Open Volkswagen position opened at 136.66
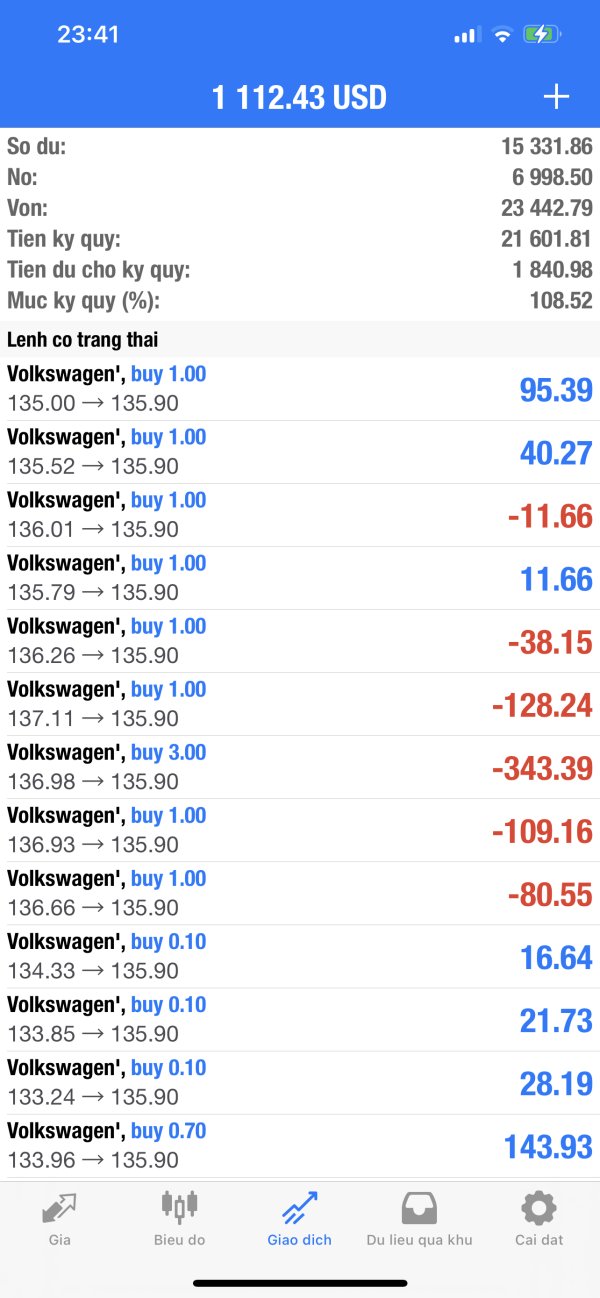Screen dimensions: 600x1298 click(x=300, y=893)
